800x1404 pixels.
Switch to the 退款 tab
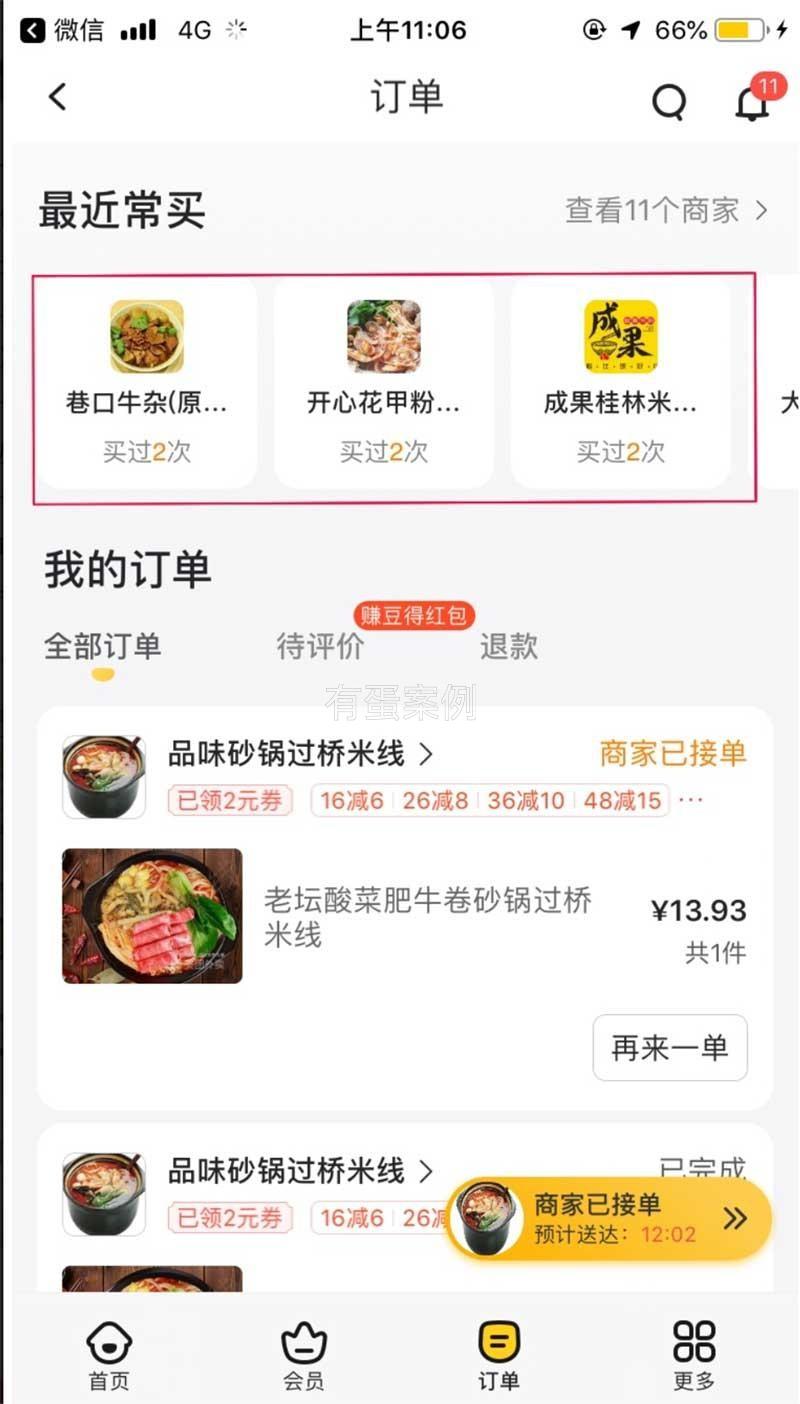pos(509,647)
